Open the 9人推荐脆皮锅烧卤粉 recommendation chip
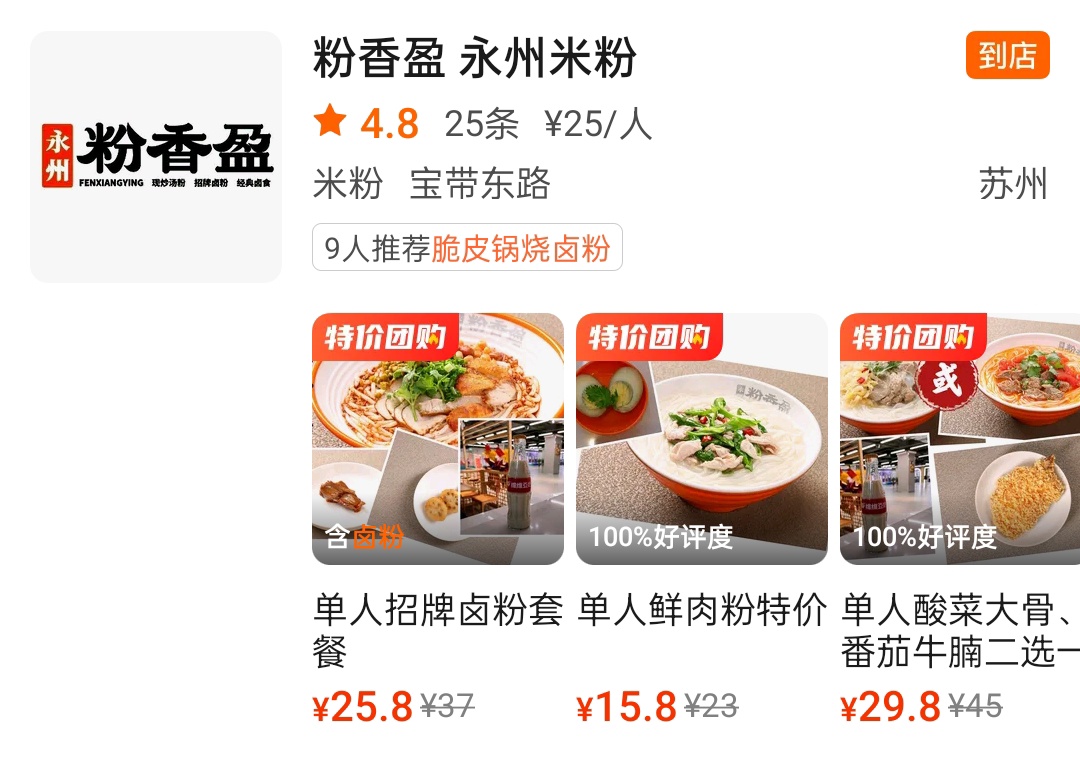Viewport: 1080px width, 772px height. point(467,248)
